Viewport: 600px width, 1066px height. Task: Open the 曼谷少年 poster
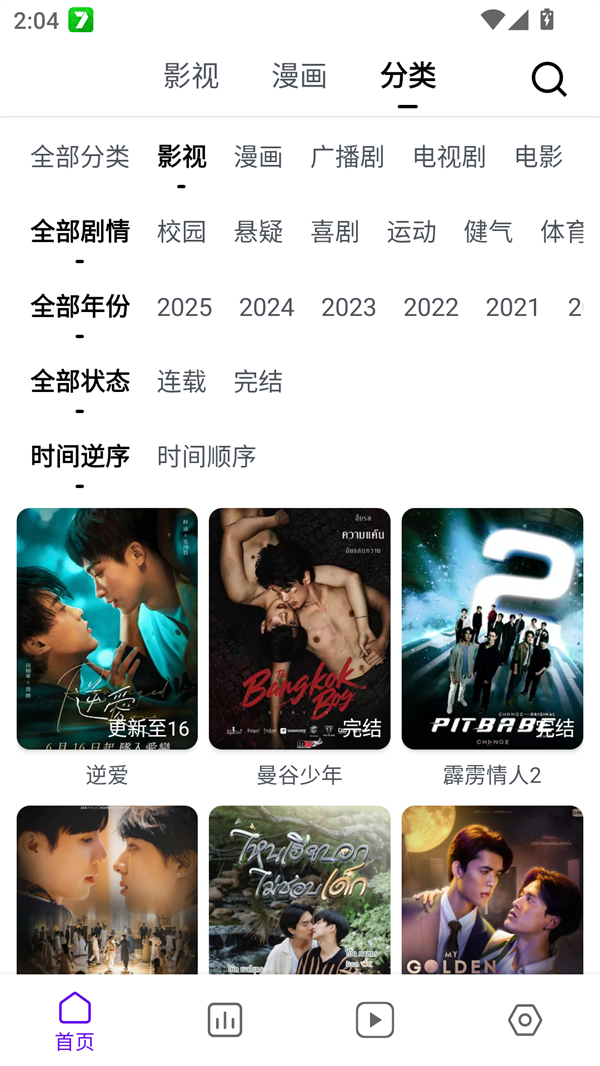[x=299, y=629]
